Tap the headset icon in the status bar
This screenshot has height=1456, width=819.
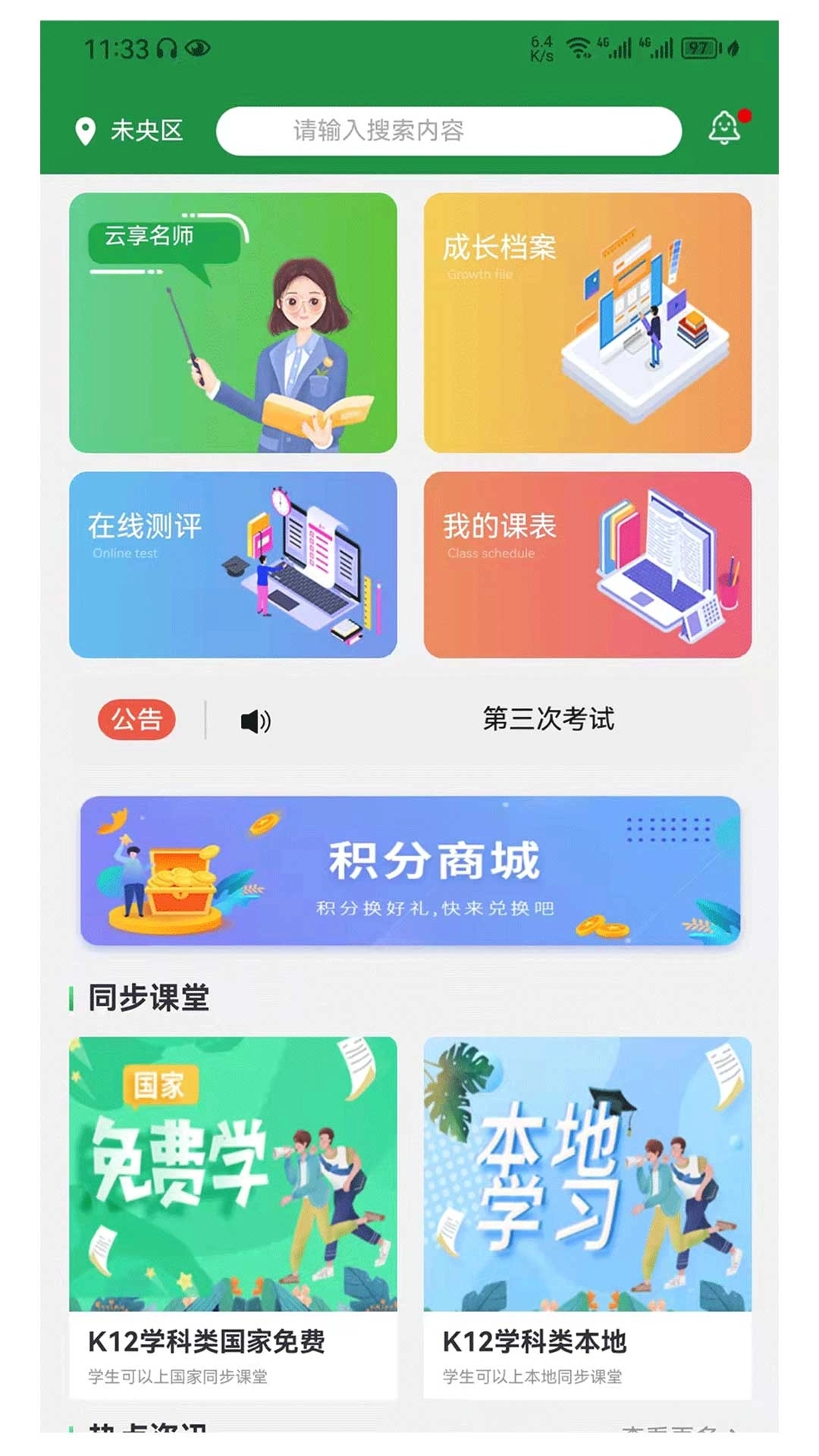point(168,48)
